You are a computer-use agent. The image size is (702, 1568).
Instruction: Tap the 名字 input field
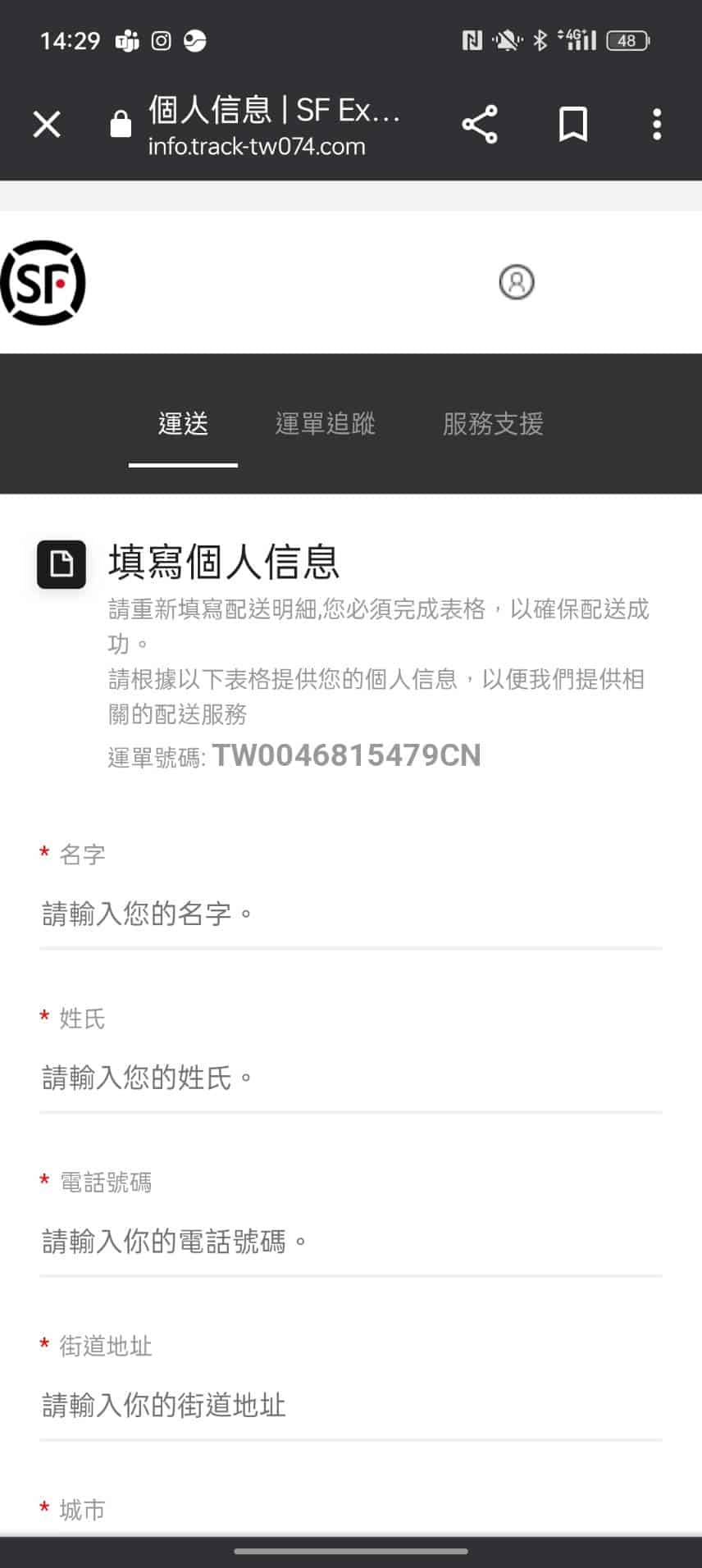[351, 914]
